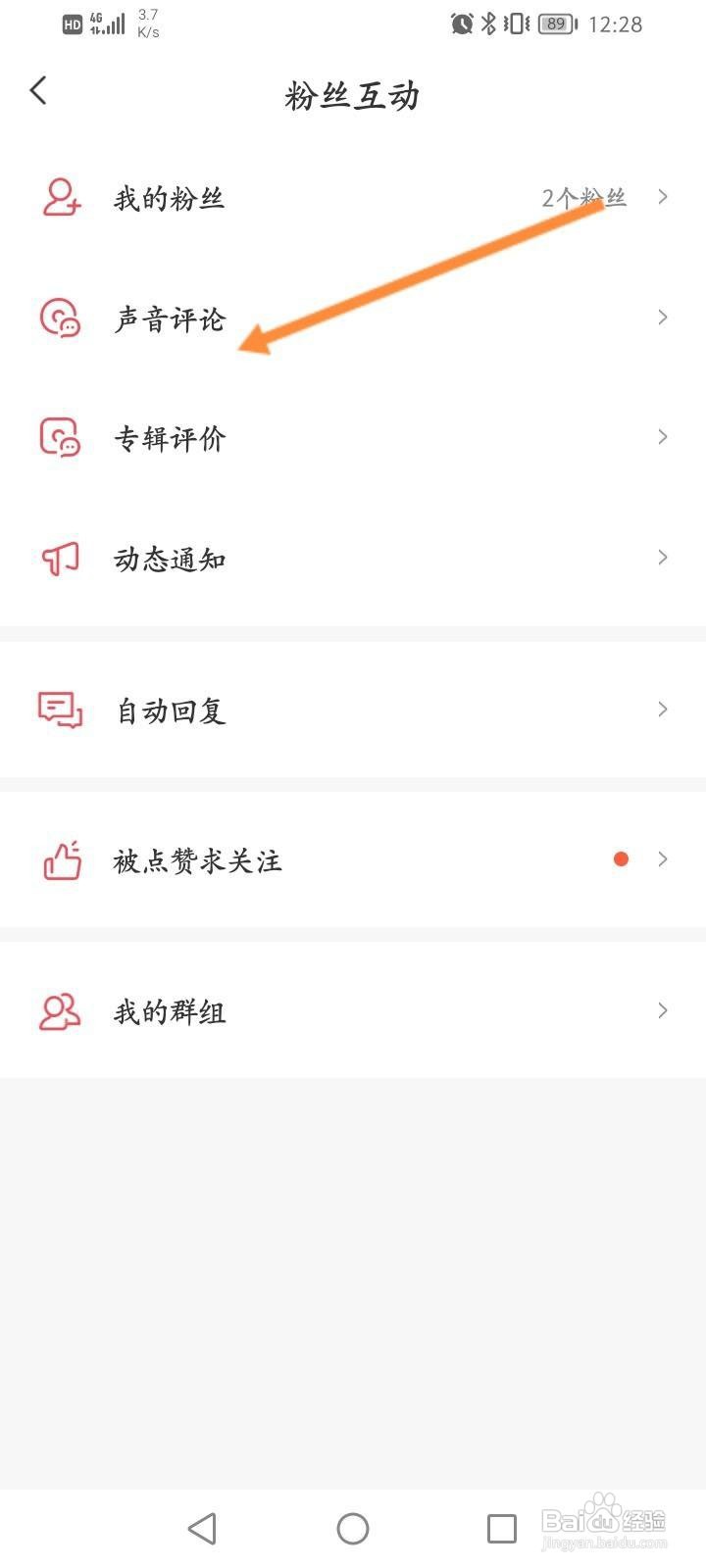Open 自动回复 auto-reply settings
This screenshot has height=1568, width=706.
pyautogui.click(x=353, y=710)
